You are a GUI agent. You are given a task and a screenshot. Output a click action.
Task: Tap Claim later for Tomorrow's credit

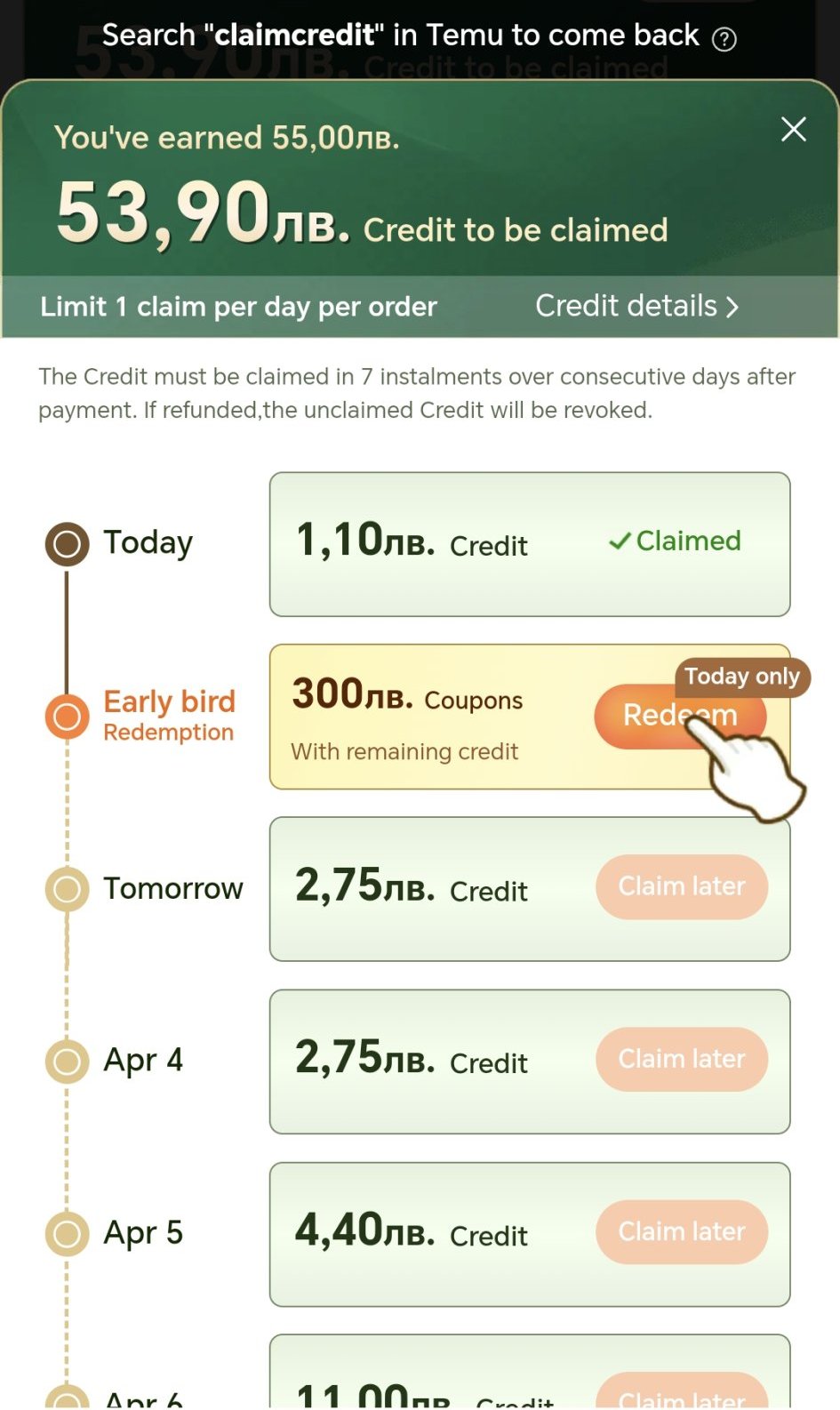[x=682, y=887]
